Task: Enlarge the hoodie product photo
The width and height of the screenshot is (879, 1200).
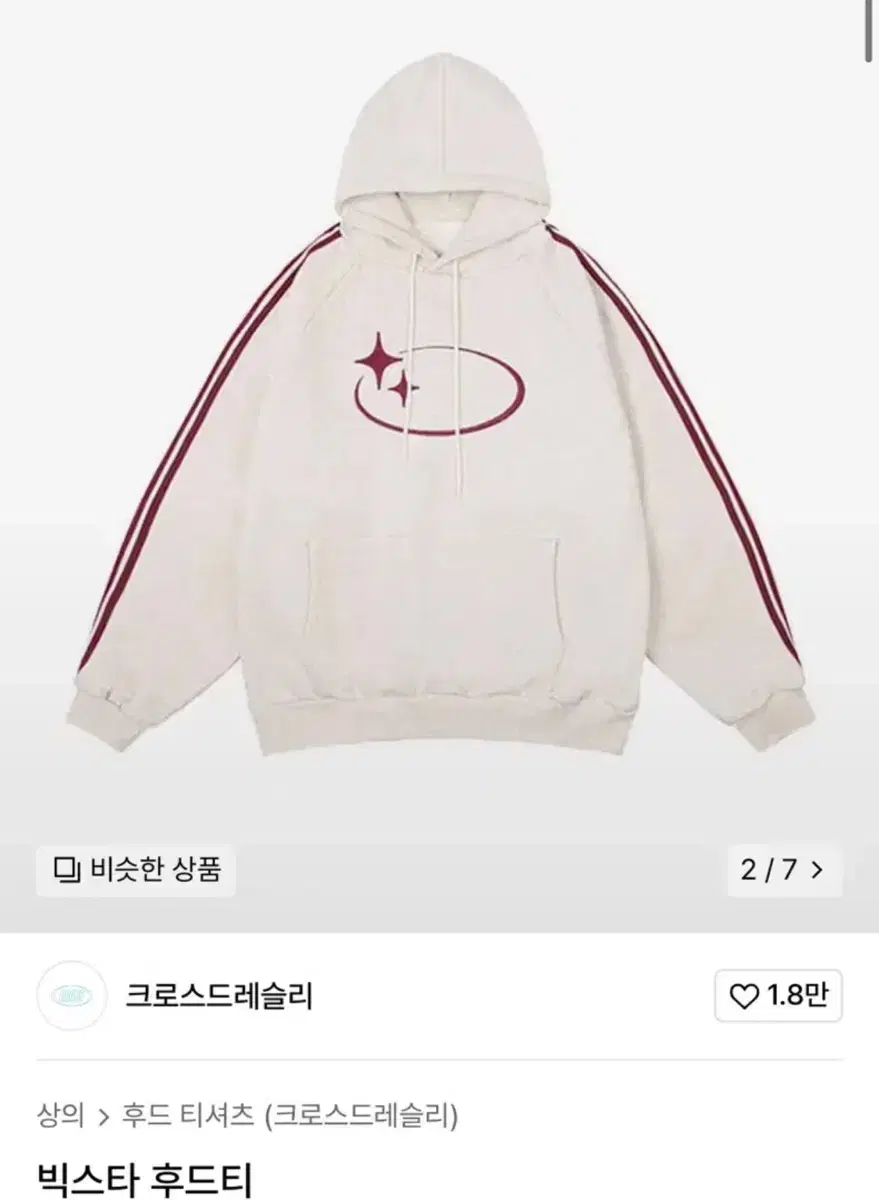Action: point(440,420)
